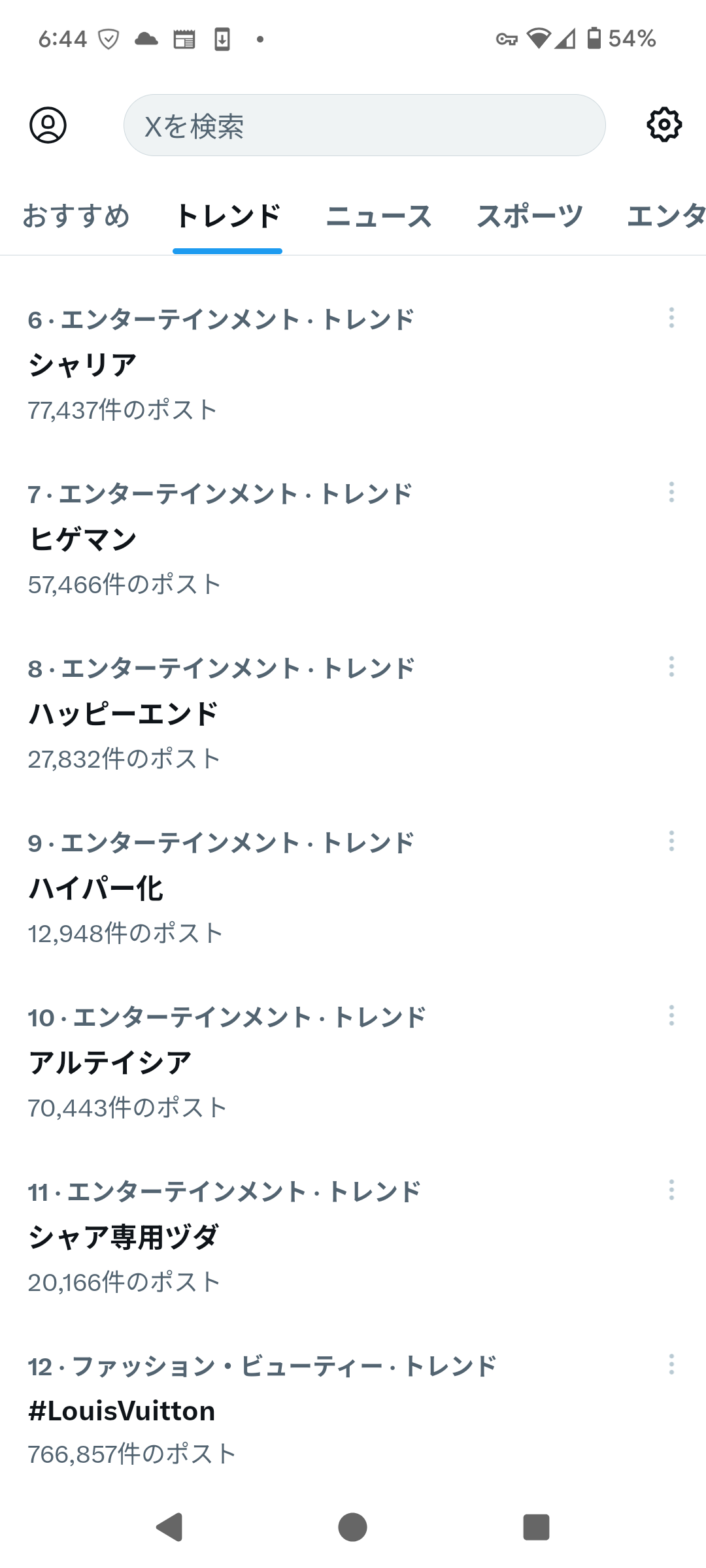Switch to the ニュース tab

coord(379,216)
